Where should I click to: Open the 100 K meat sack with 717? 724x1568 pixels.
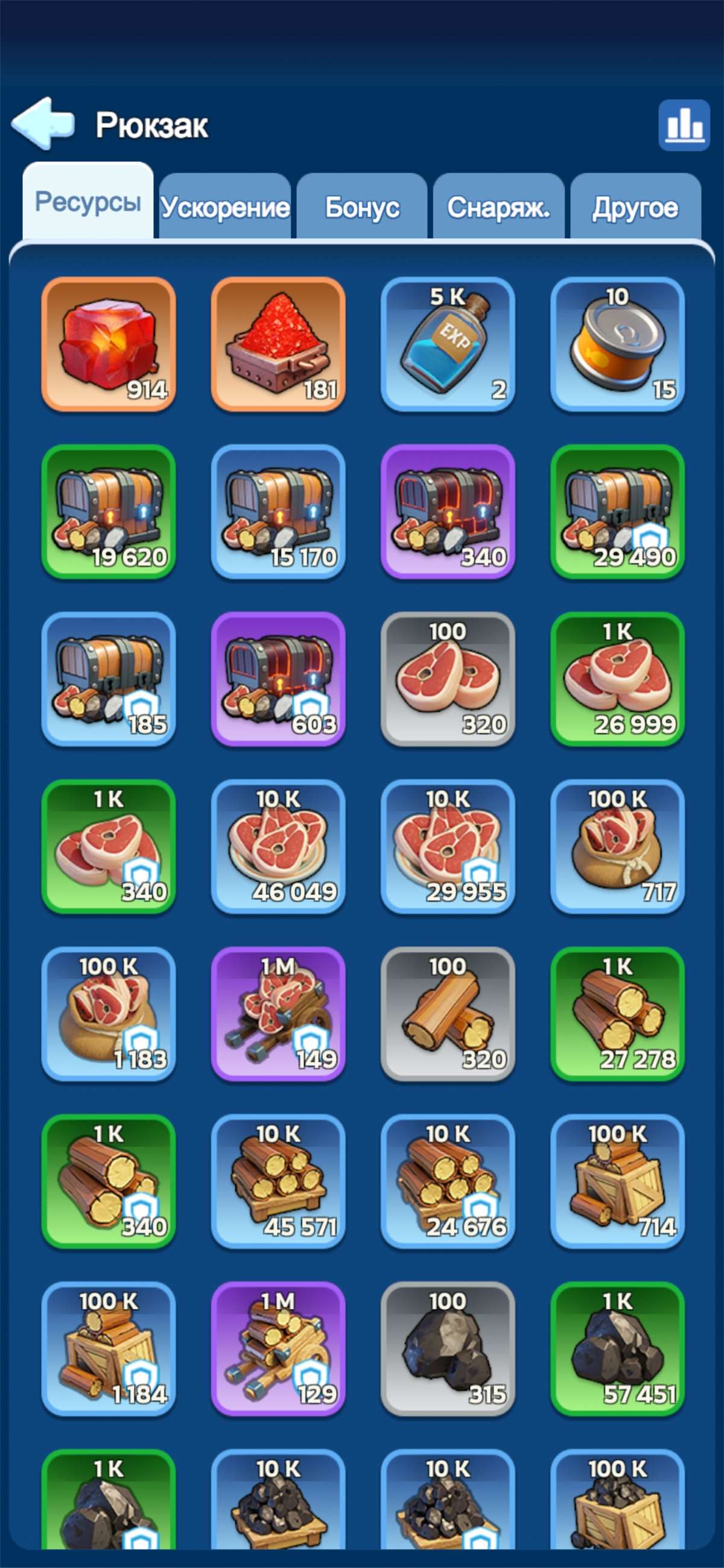tap(617, 846)
